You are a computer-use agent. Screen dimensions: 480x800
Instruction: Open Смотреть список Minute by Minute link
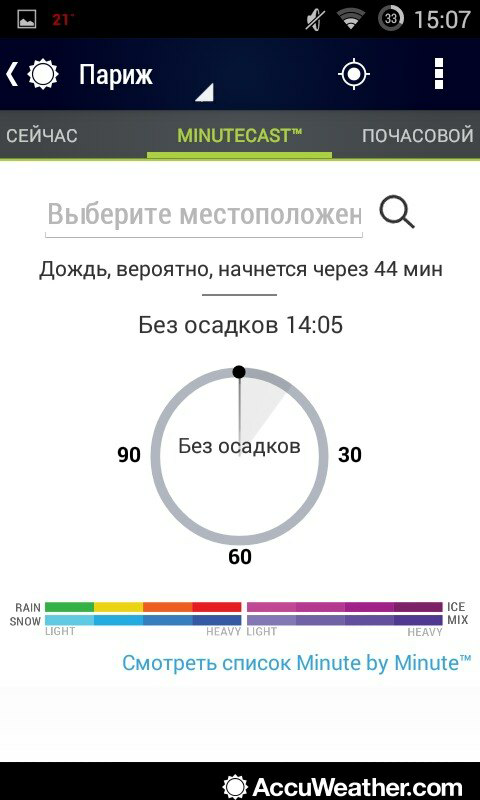[x=296, y=663]
